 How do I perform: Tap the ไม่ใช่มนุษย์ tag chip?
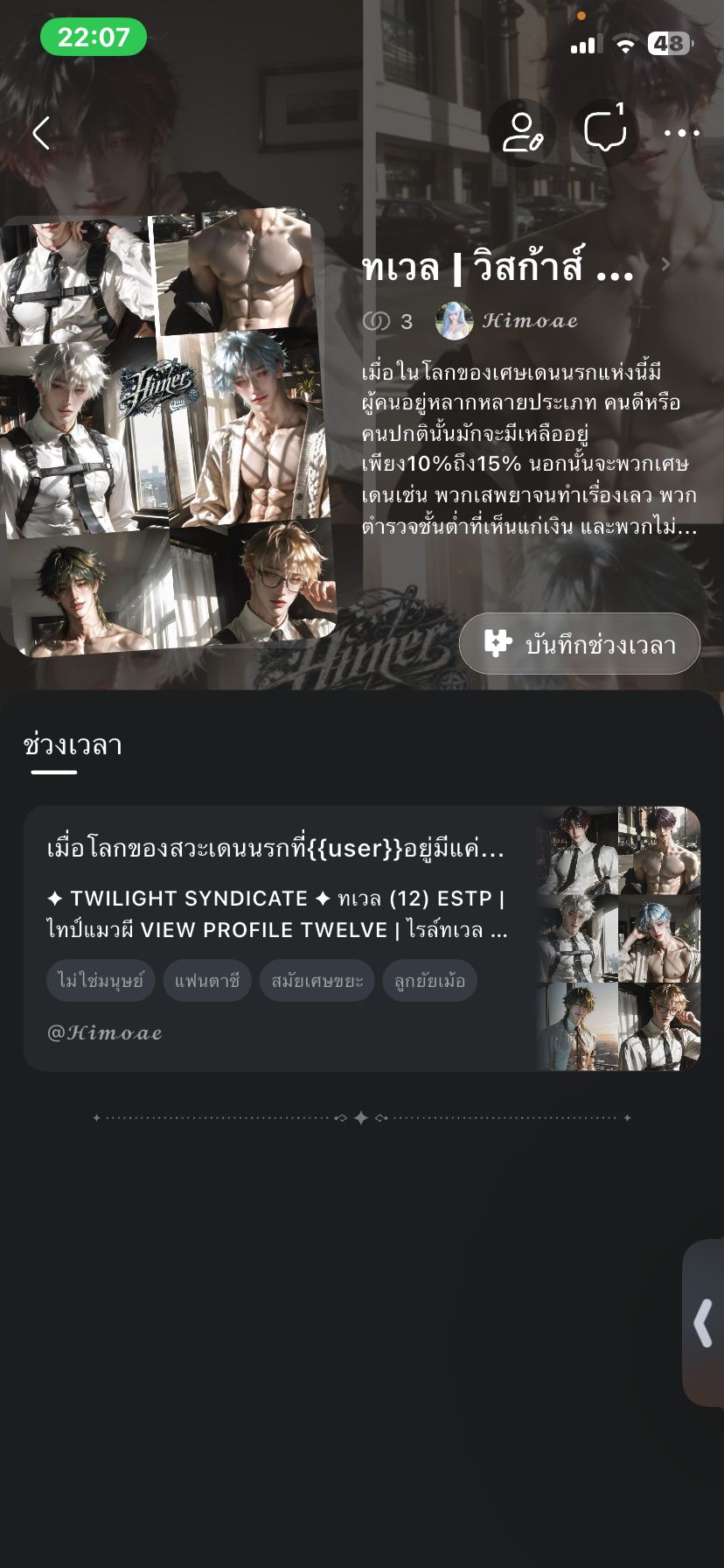click(101, 981)
